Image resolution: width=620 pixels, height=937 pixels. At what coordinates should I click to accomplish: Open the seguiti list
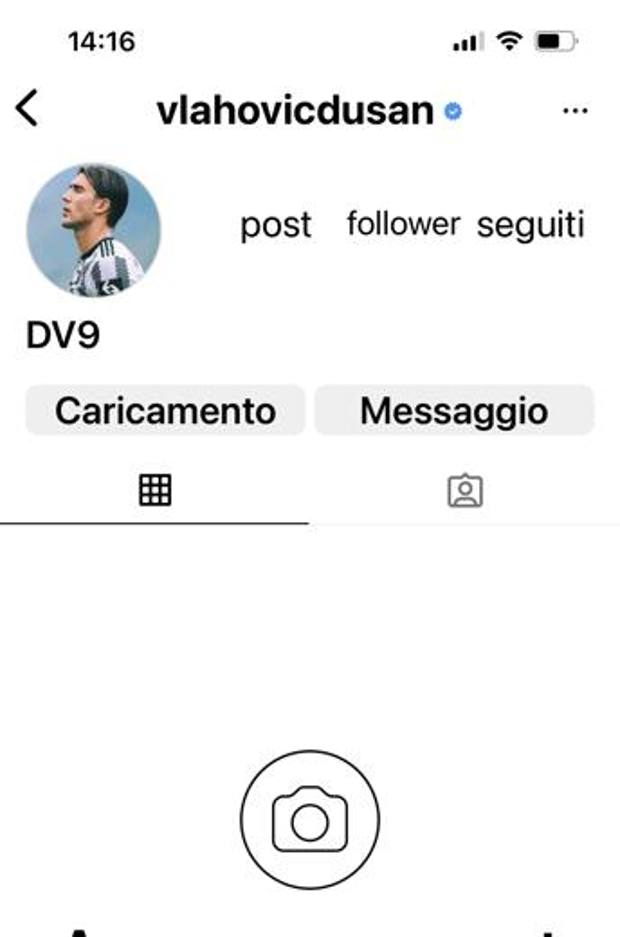pyautogui.click(x=530, y=225)
